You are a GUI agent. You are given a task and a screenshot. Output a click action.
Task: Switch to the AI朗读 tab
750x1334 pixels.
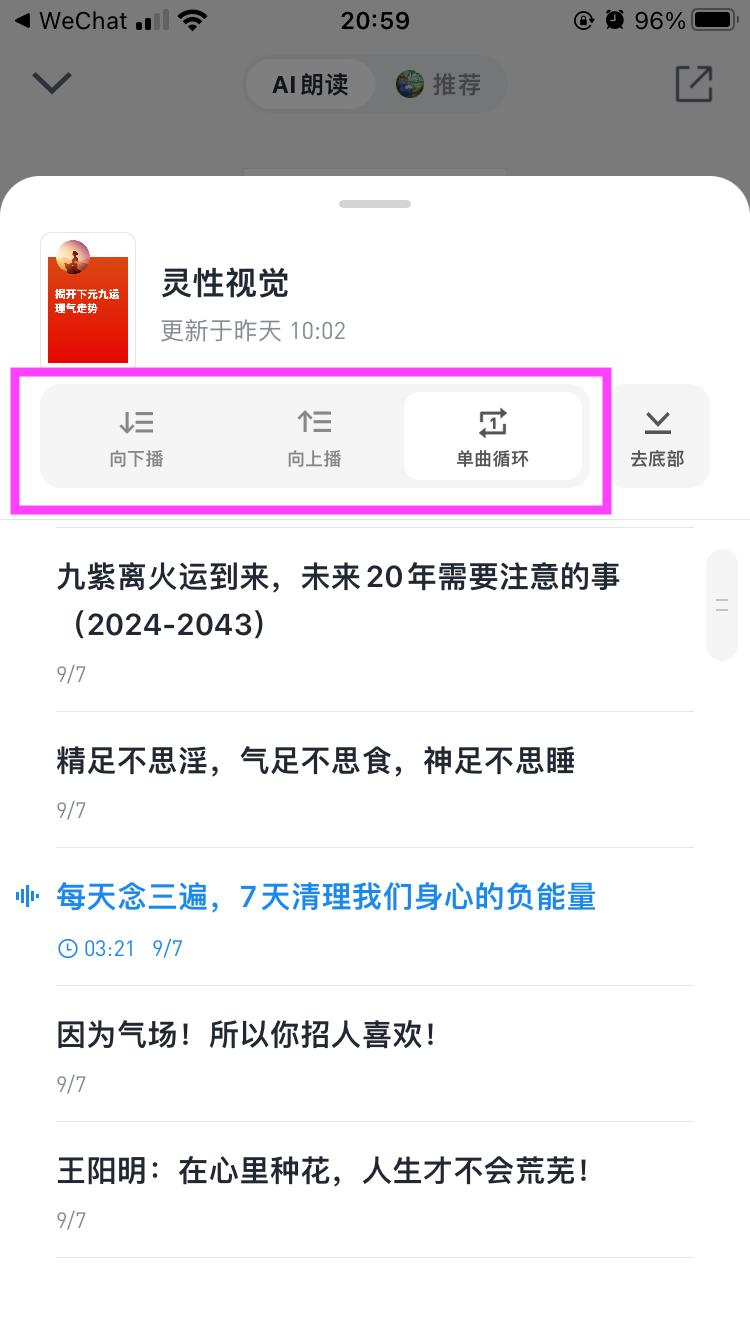[310, 85]
